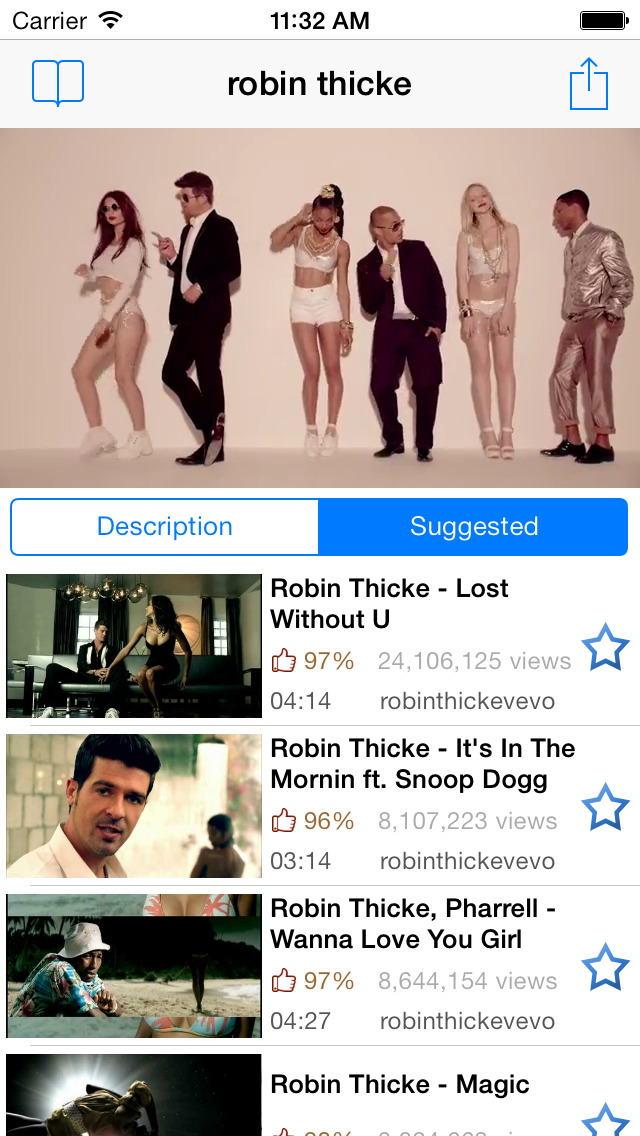Switch to the Description tab
Image resolution: width=640 pixels, height=1136 pixels.
tap(165, 527)
